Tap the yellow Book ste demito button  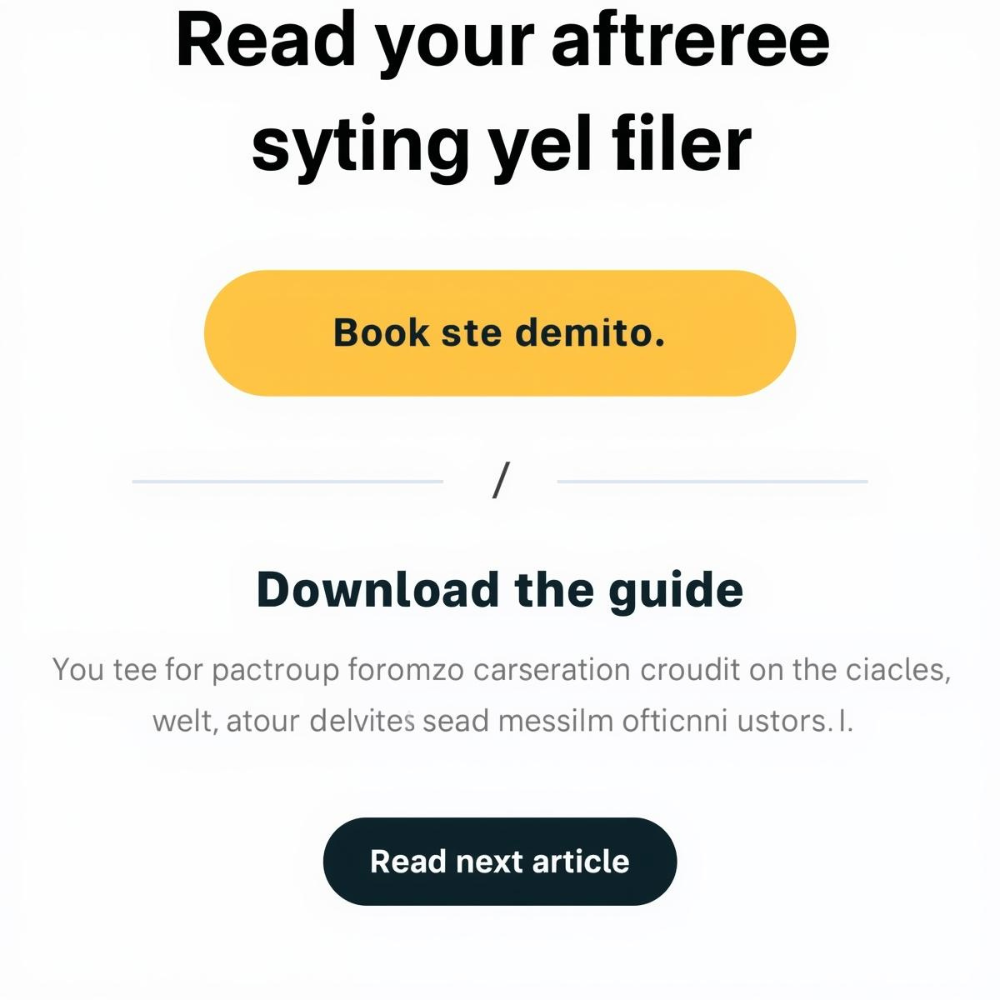tap(499, 333)
